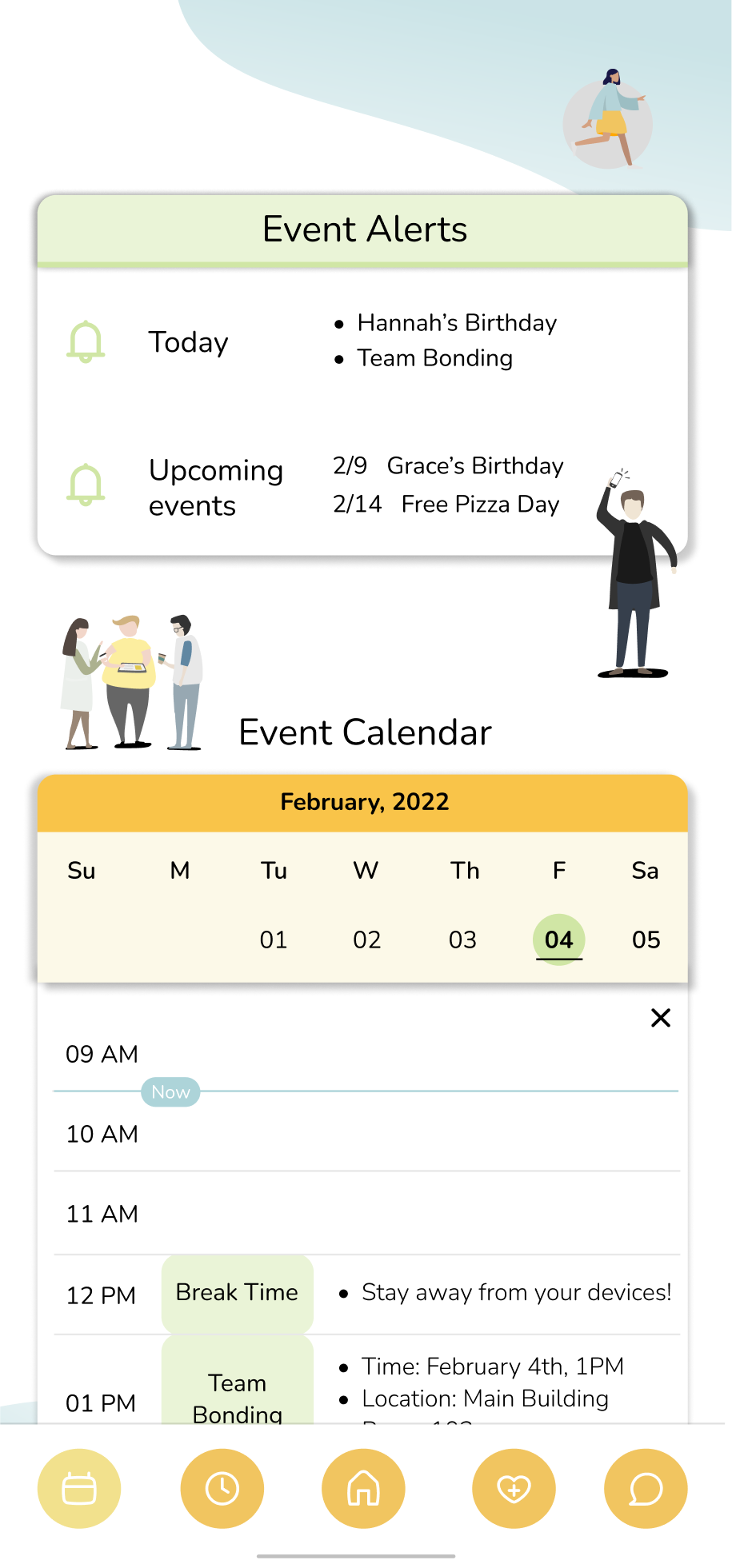Open the Break Time event
Image resolution: width=732 pixels, height=1568 pixels.
click(x=238, y=1293)
